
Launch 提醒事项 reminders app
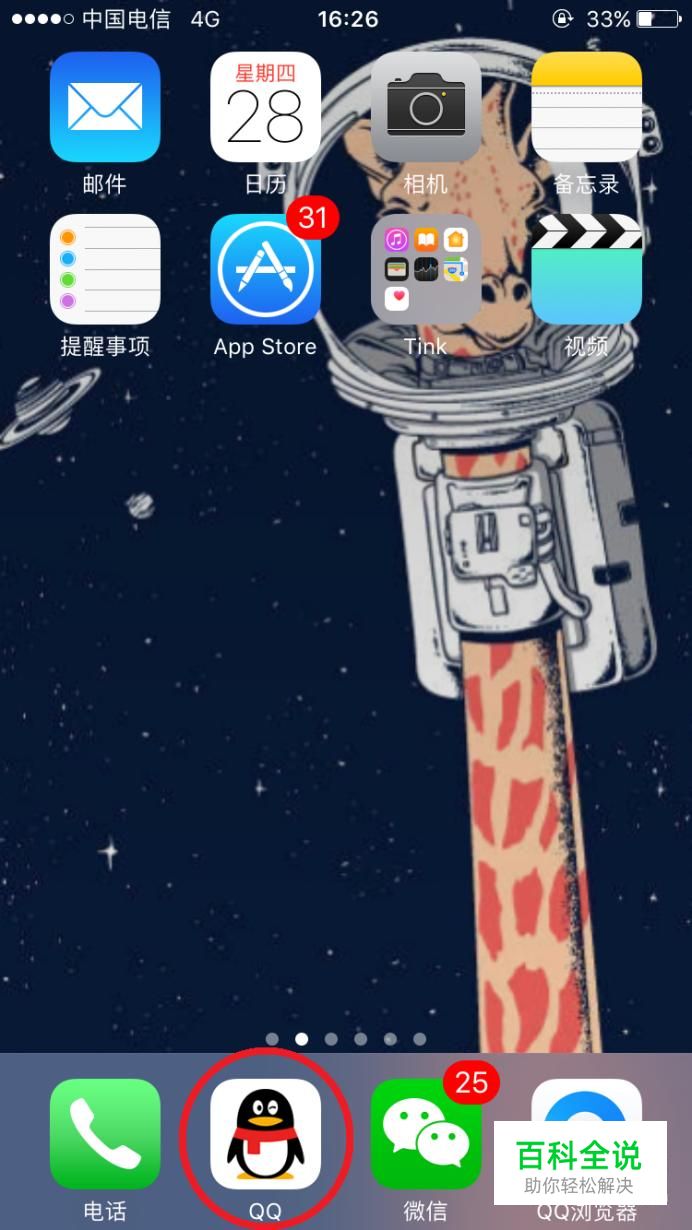[x=105, y=269]
